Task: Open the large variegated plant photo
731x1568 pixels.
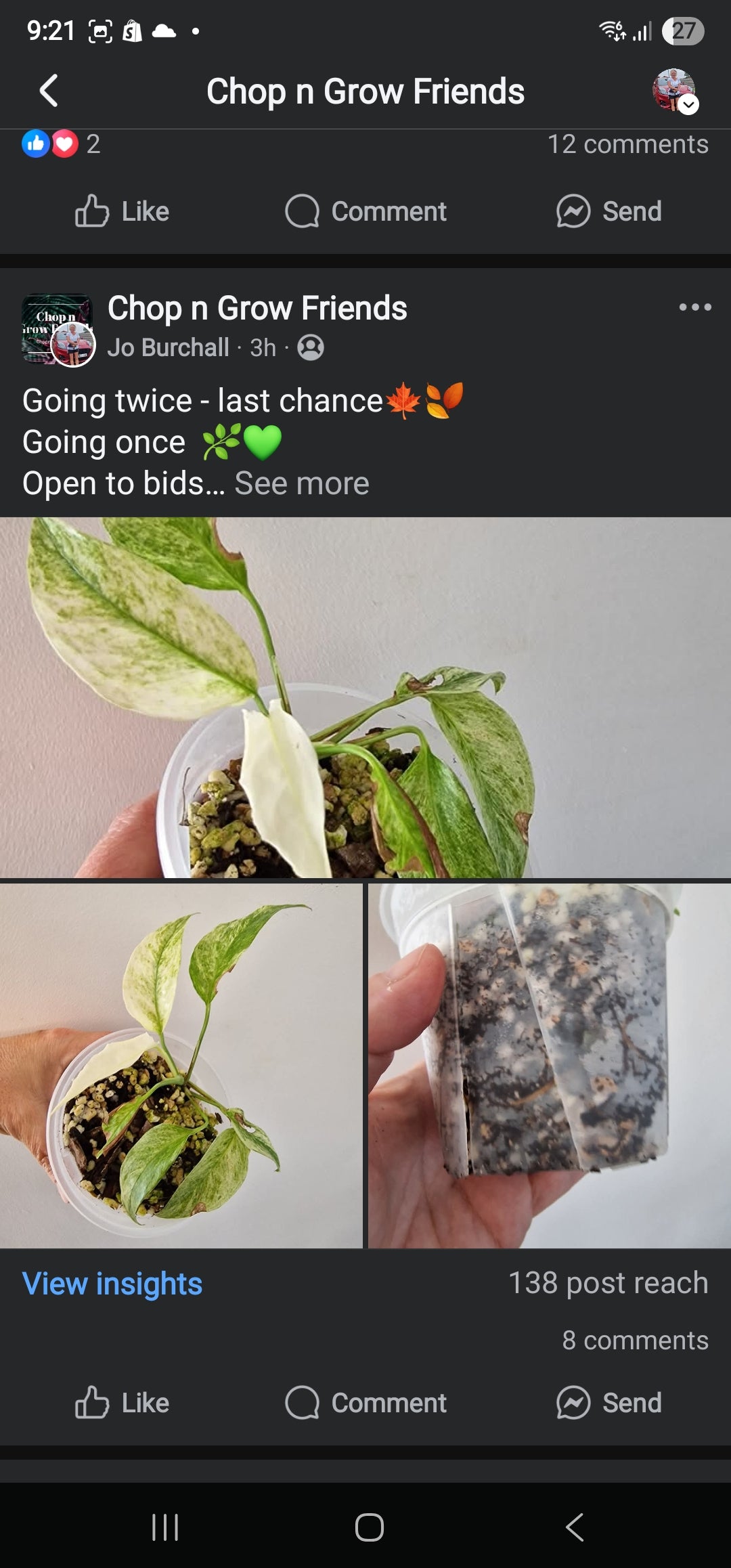Action: point(365,697)
